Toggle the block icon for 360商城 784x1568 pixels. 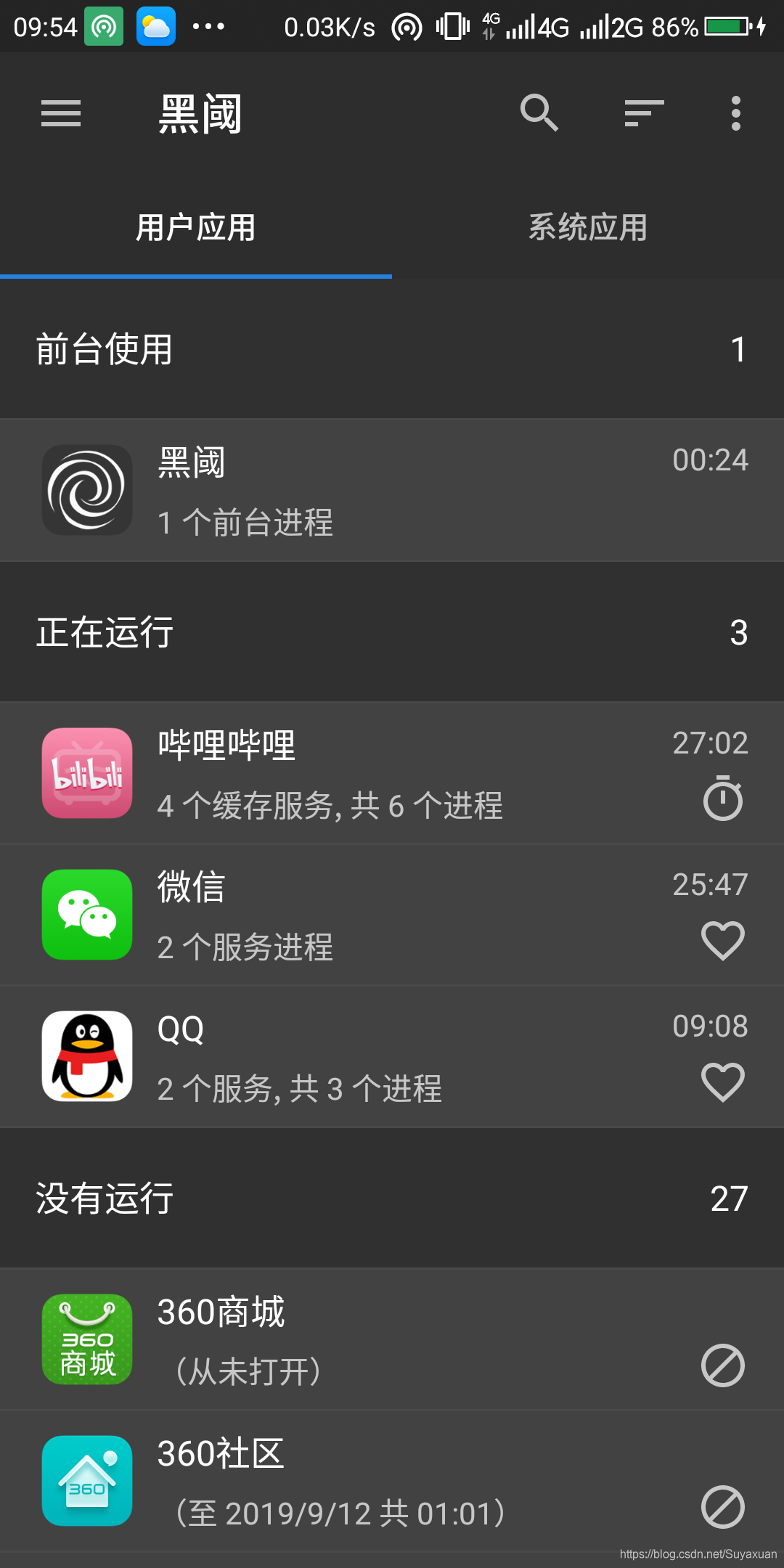click(722, 1363)
